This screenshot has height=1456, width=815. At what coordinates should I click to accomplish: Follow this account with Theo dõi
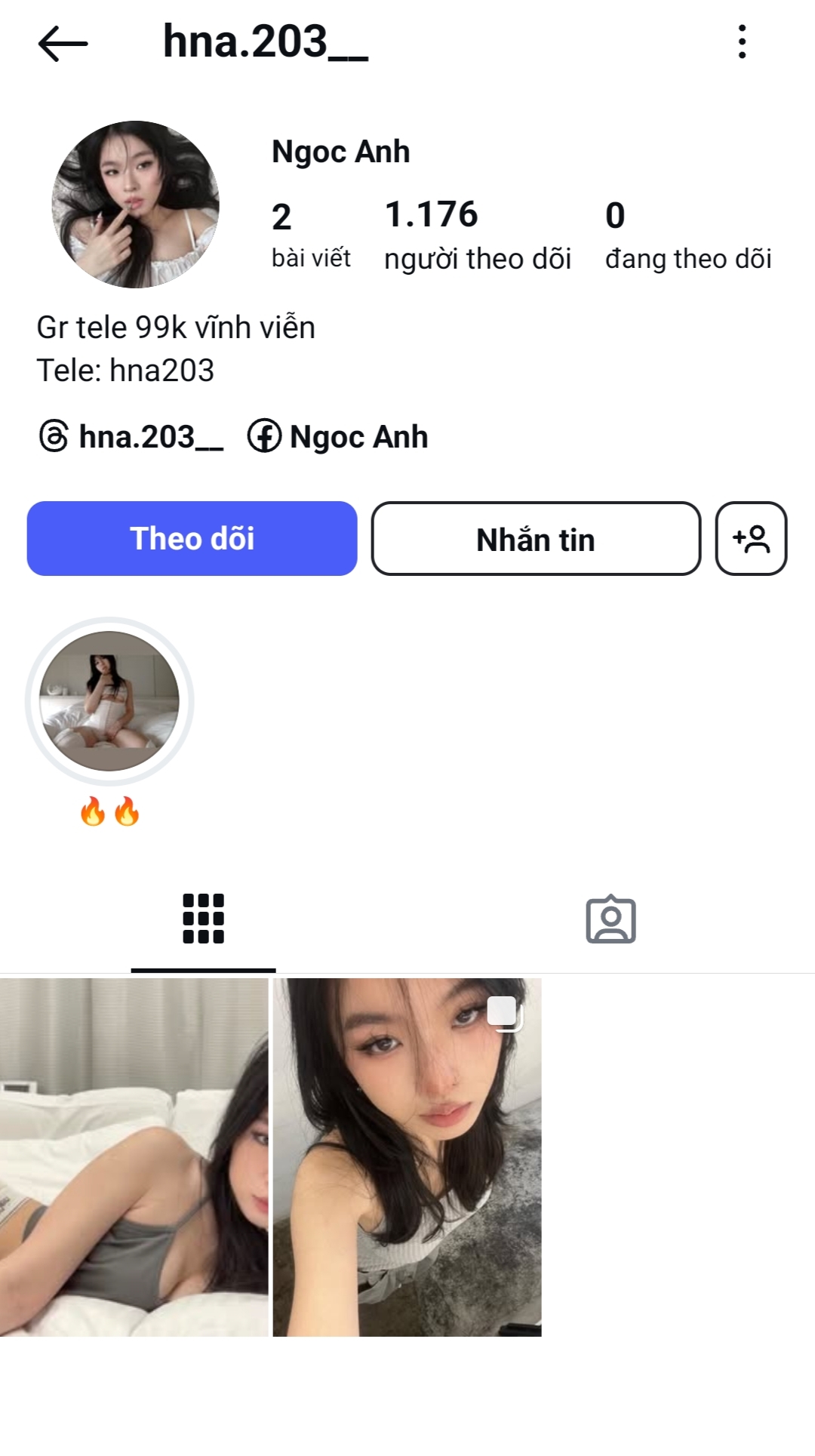pos(192,539)
